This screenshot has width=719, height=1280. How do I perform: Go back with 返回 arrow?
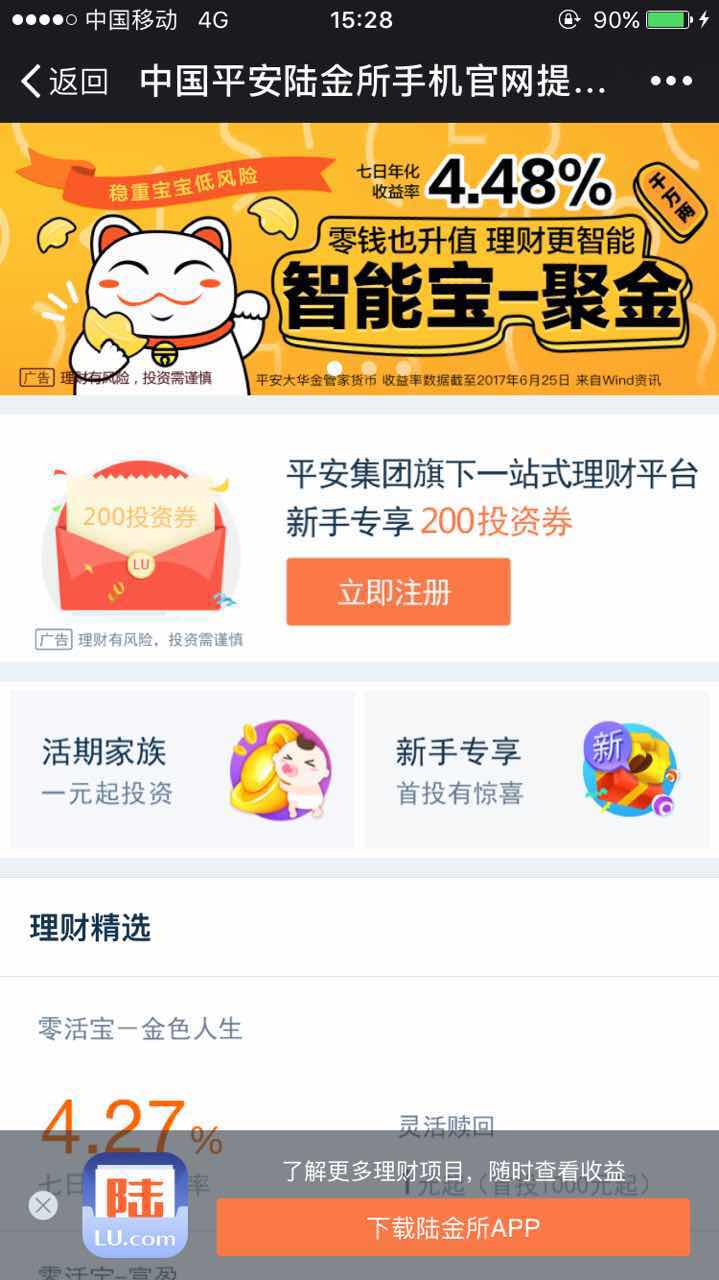click(62, 81)
